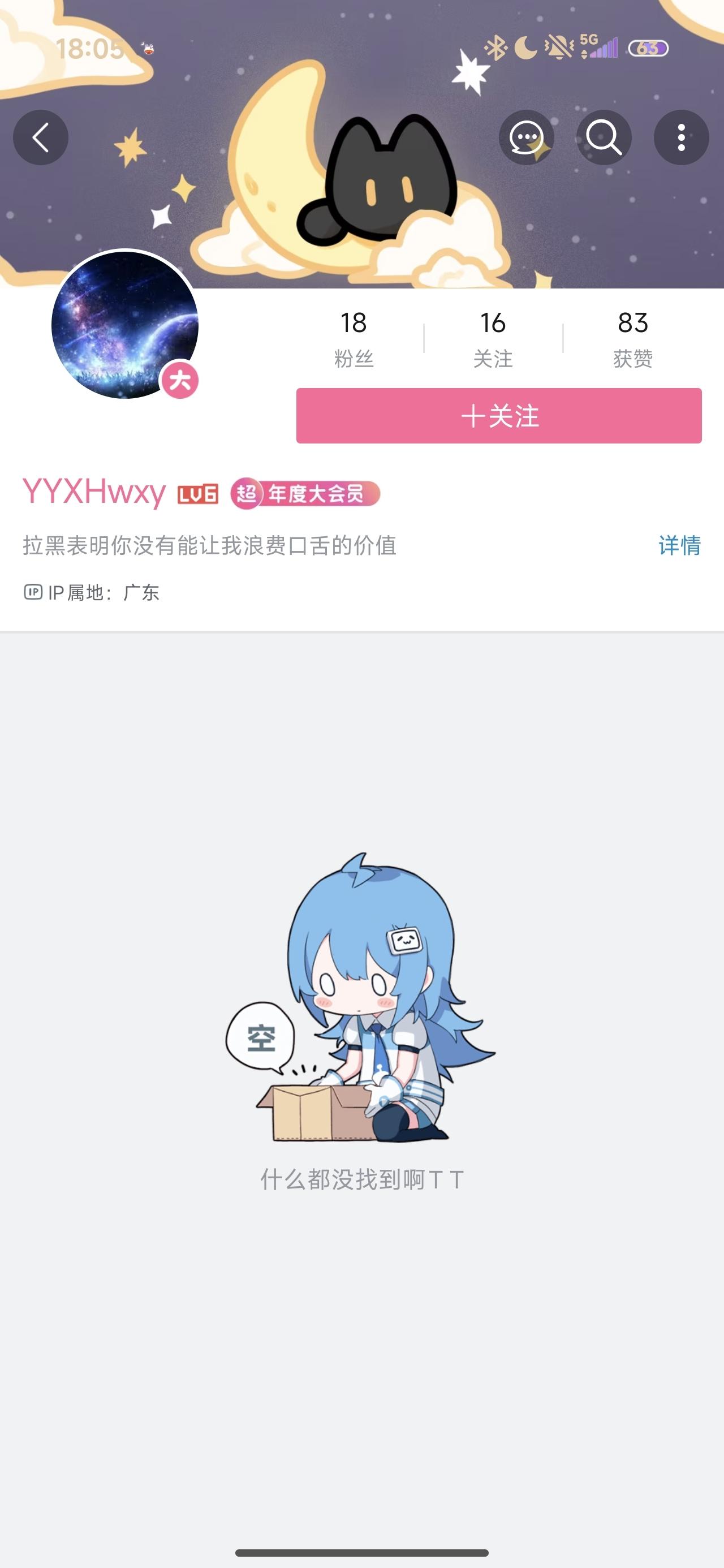Follow user with the +关注 button

click(x=499, y=416)
